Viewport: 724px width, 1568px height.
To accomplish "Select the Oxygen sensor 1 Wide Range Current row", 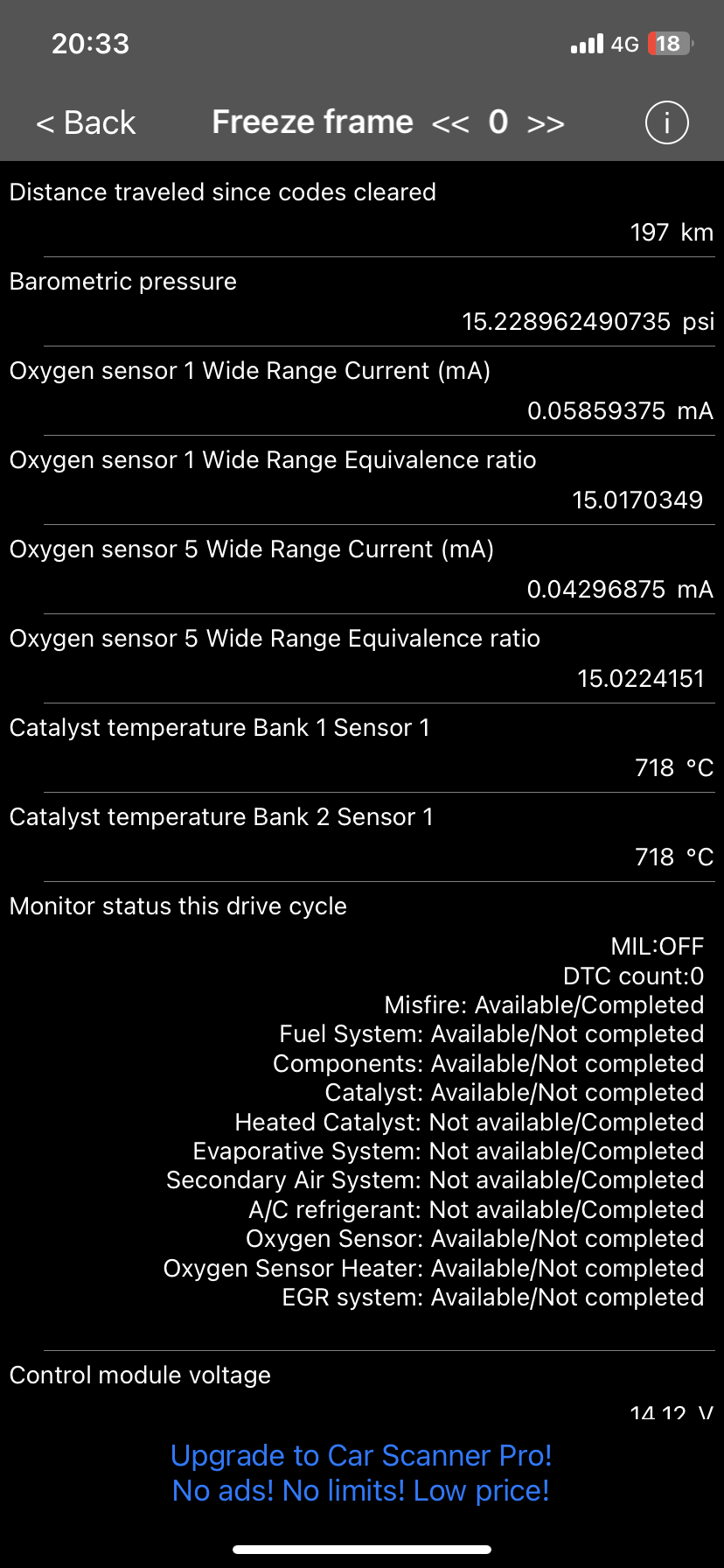I will coord(362,389).
